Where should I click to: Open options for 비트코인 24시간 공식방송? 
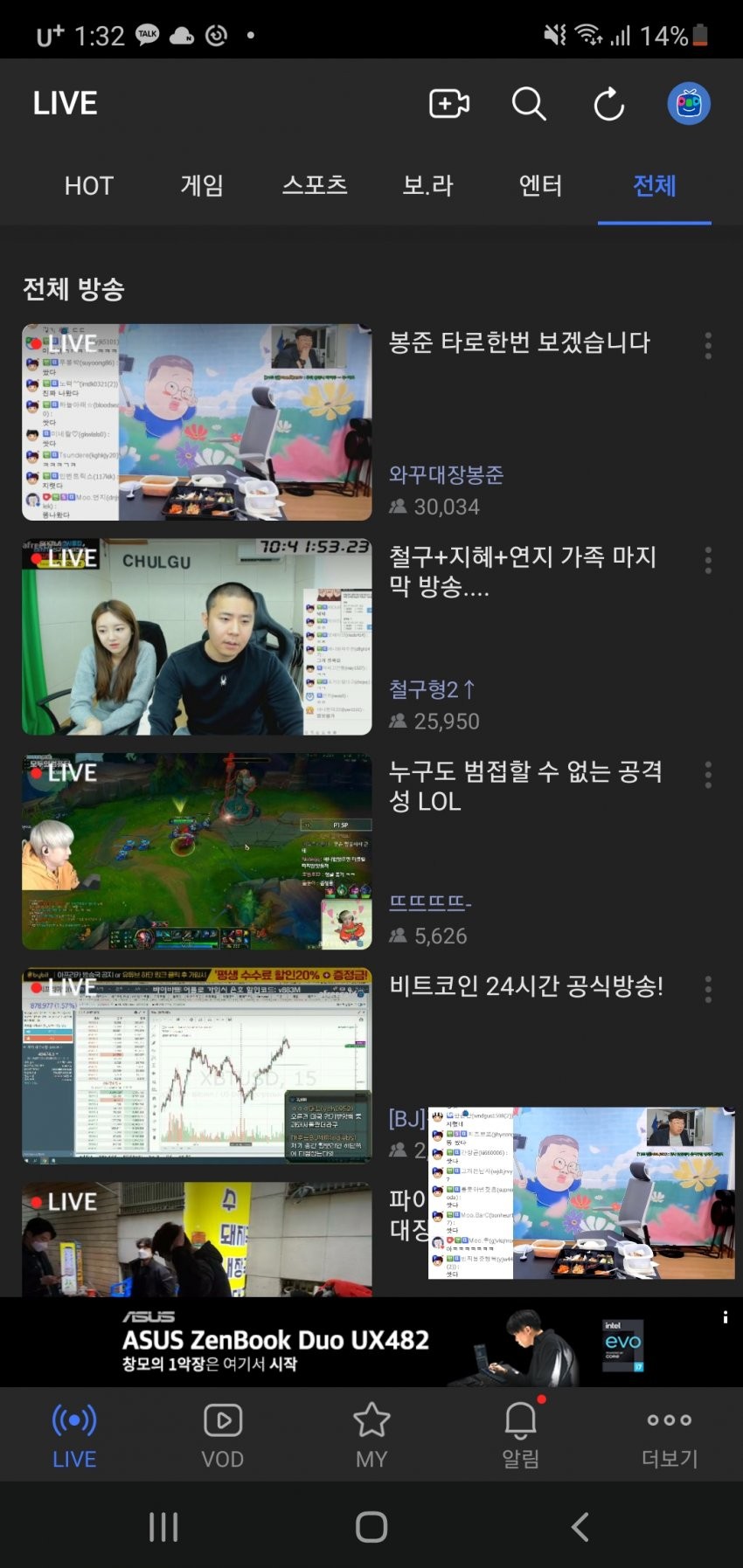[x=708, y=989]
